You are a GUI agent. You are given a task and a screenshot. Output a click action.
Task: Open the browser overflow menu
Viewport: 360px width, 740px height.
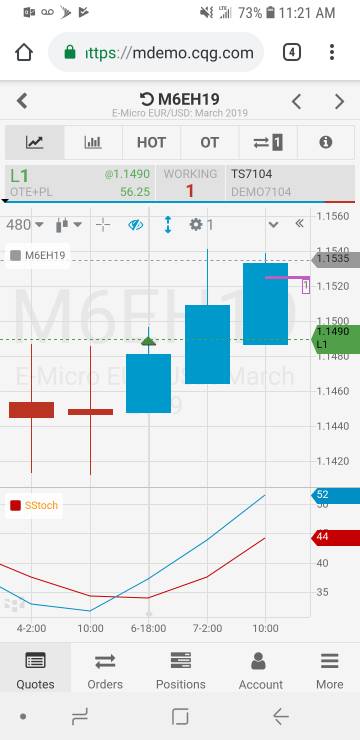pyautogui.click(x=332, y=52)
